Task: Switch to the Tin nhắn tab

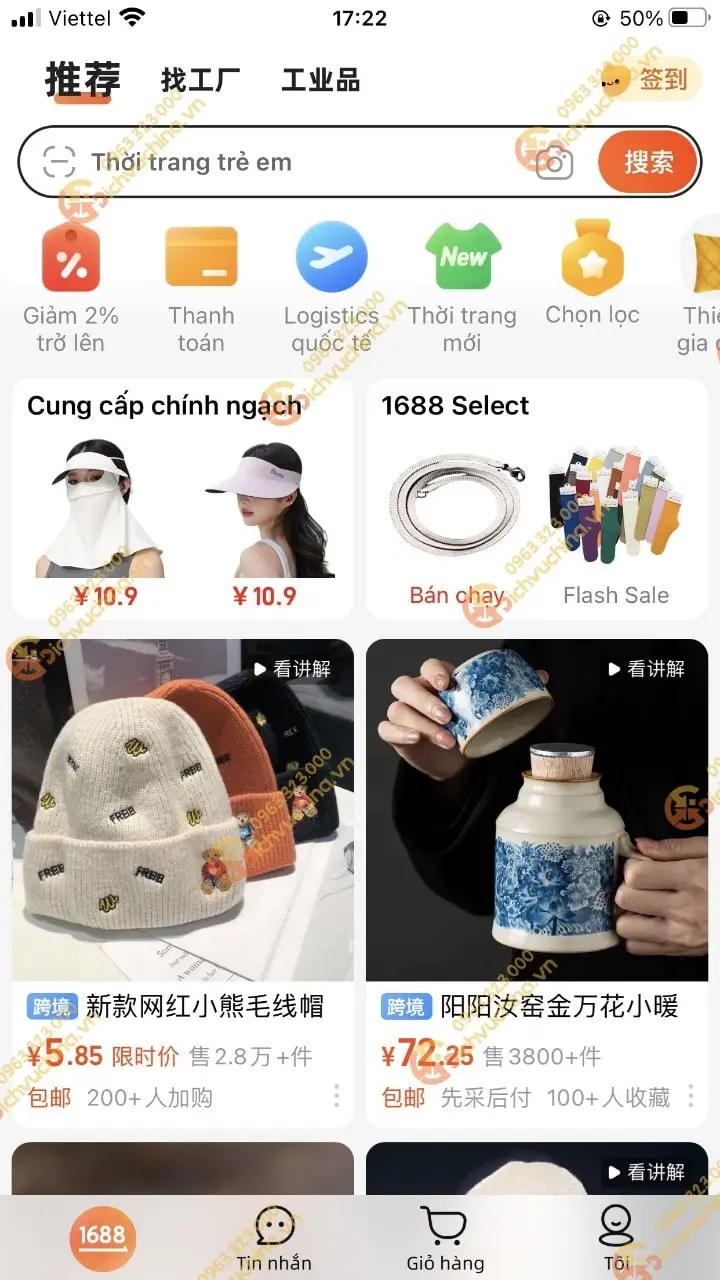Action: (x=274, y=1238)
